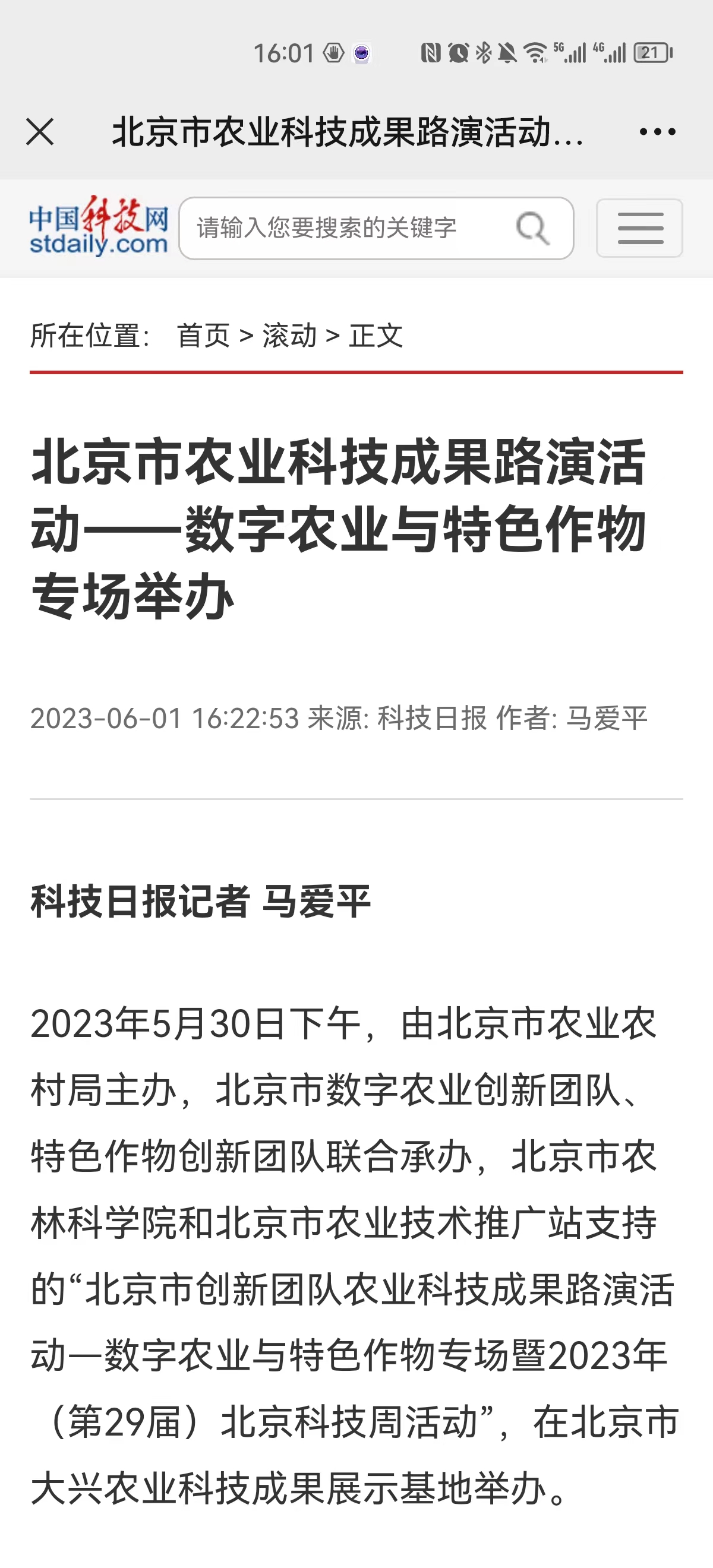713x1568 pixels.
Task: Open the hamburger navigation menu
Action: [639, 228]
